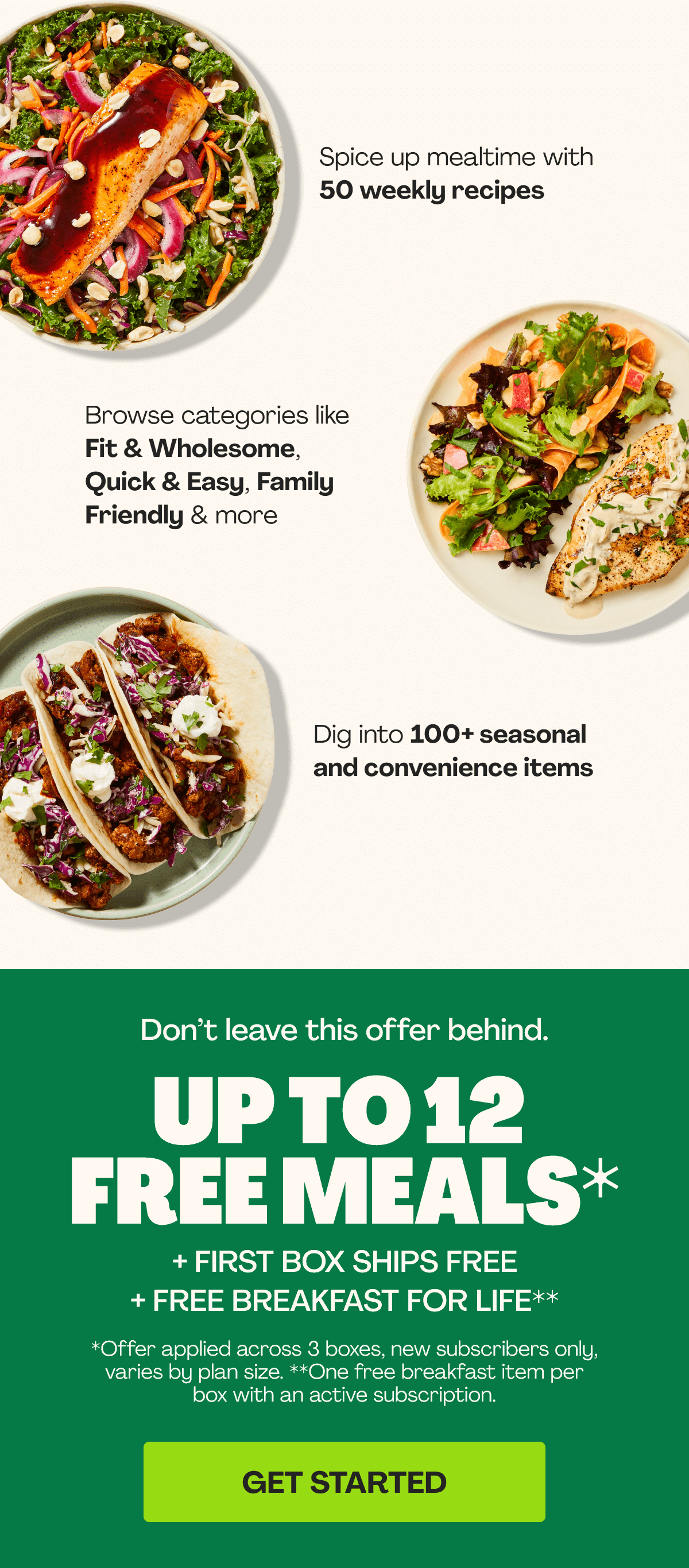This screenshot has height=1568, width=689.
Task: Tap the GET STARTED button
Action: (x=344, y=1481)
